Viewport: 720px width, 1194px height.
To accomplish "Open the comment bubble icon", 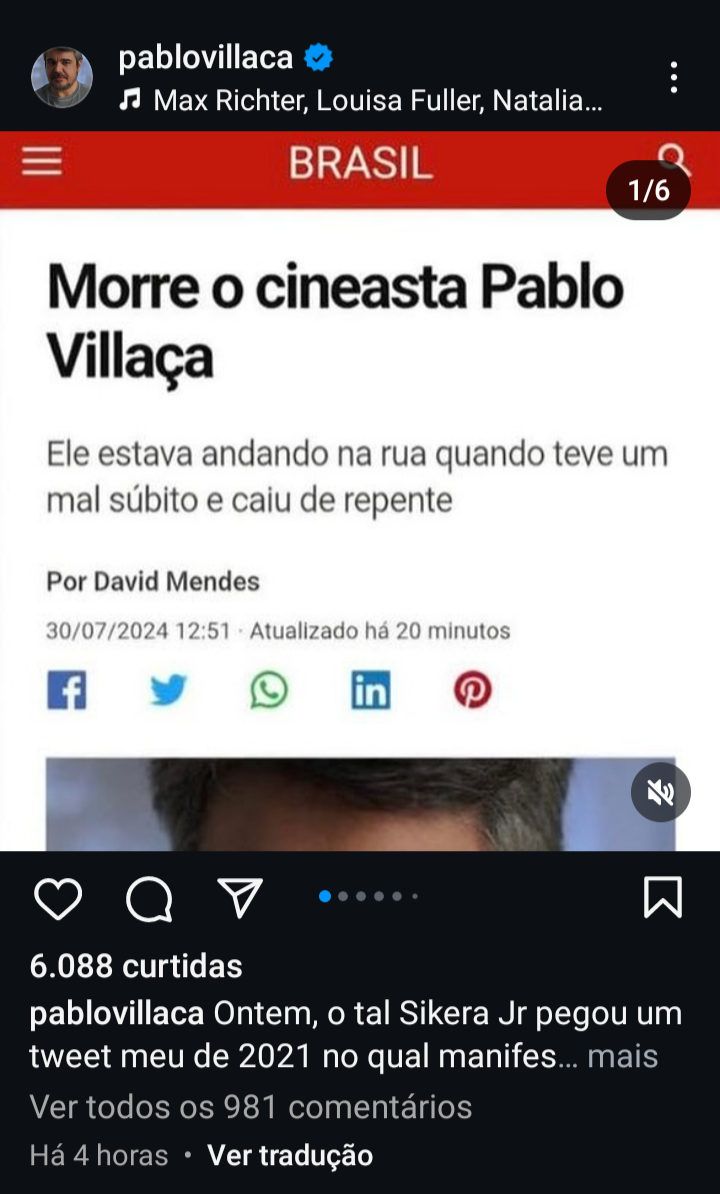I will [x=149, y=899].
